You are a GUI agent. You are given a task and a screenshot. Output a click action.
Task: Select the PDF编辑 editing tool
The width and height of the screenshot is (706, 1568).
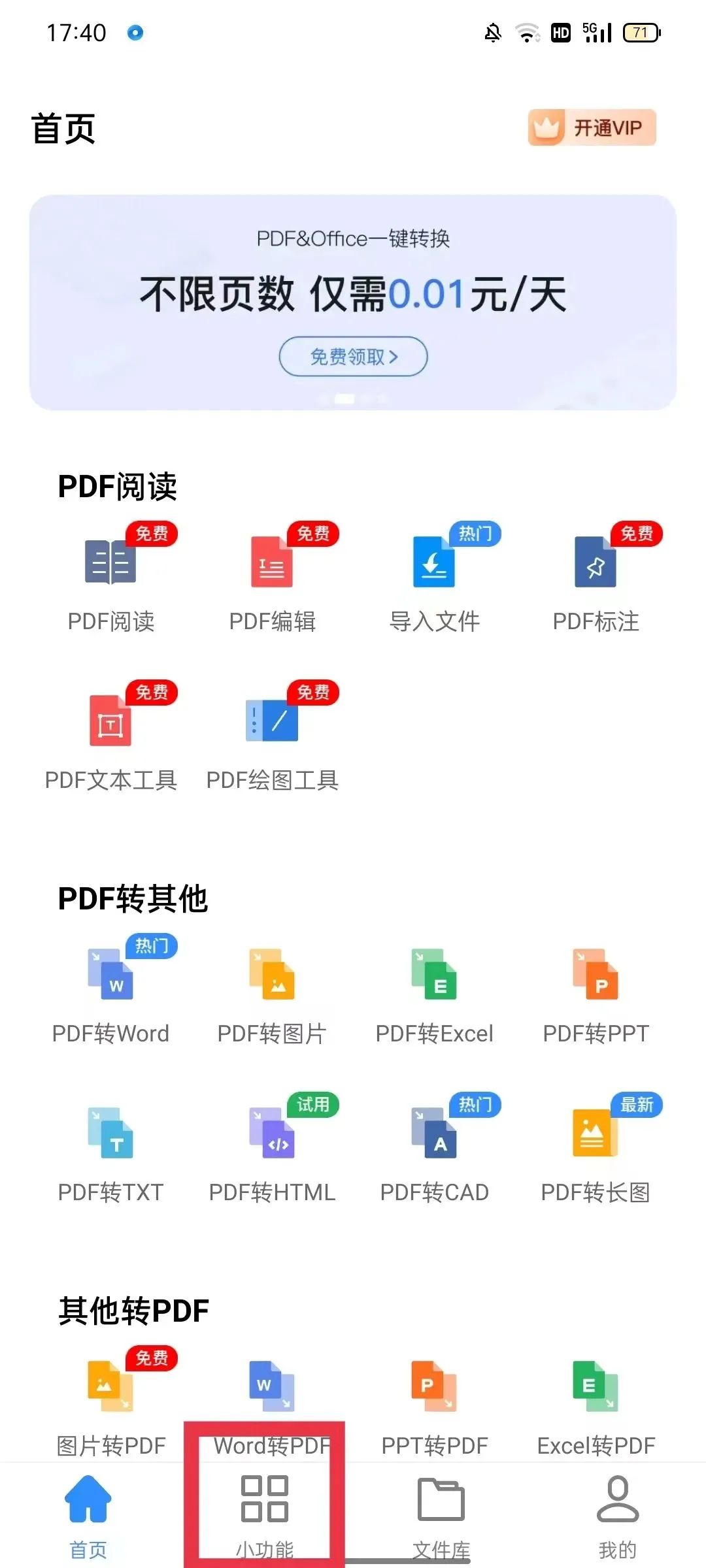click(273, 581)
